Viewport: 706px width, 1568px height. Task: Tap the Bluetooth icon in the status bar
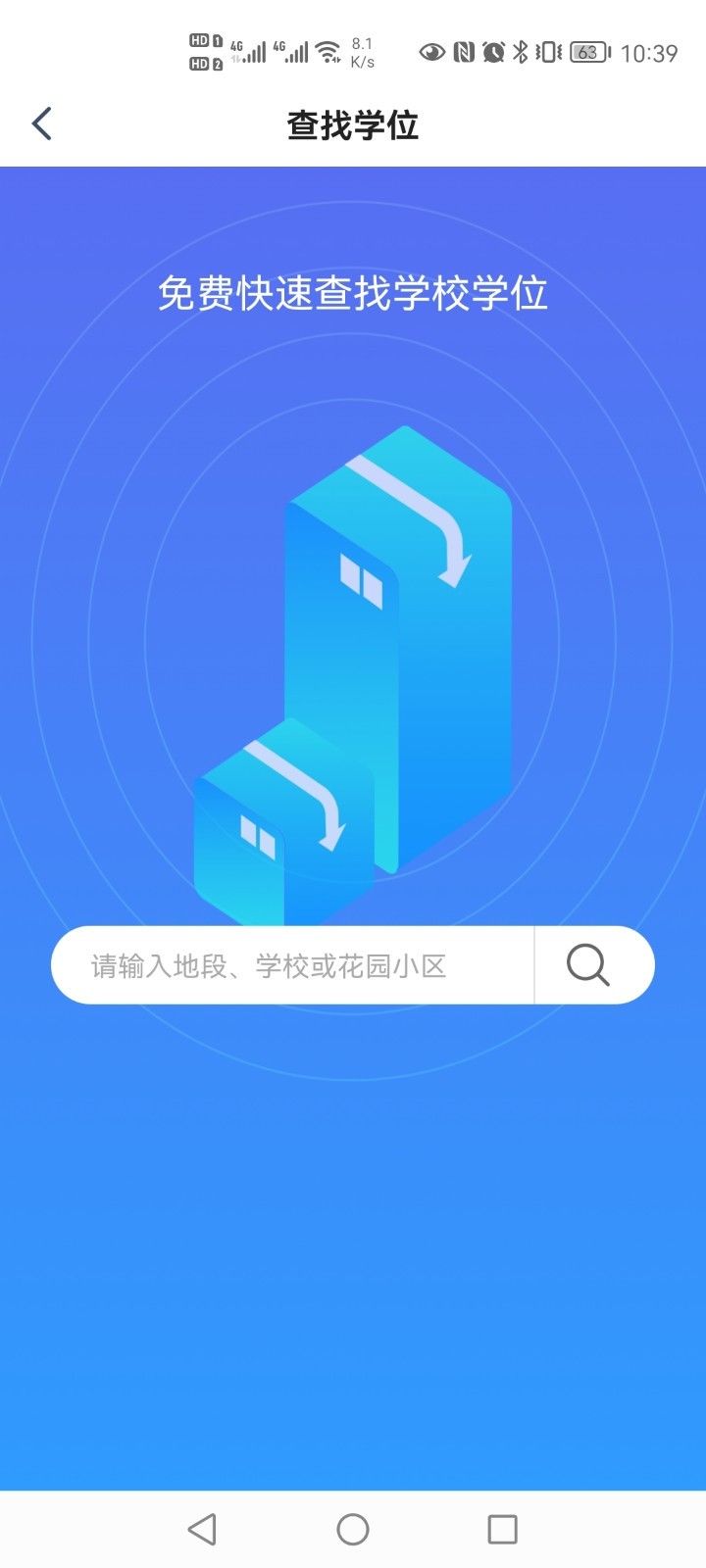tap(523, 51)
